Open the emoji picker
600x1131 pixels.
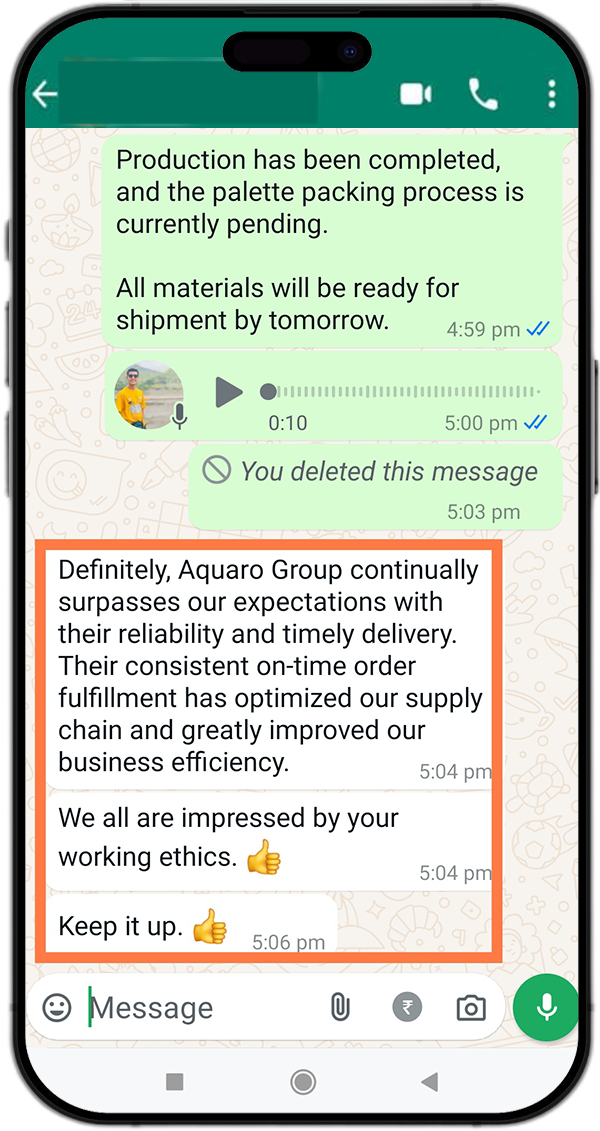[57, 1008]
